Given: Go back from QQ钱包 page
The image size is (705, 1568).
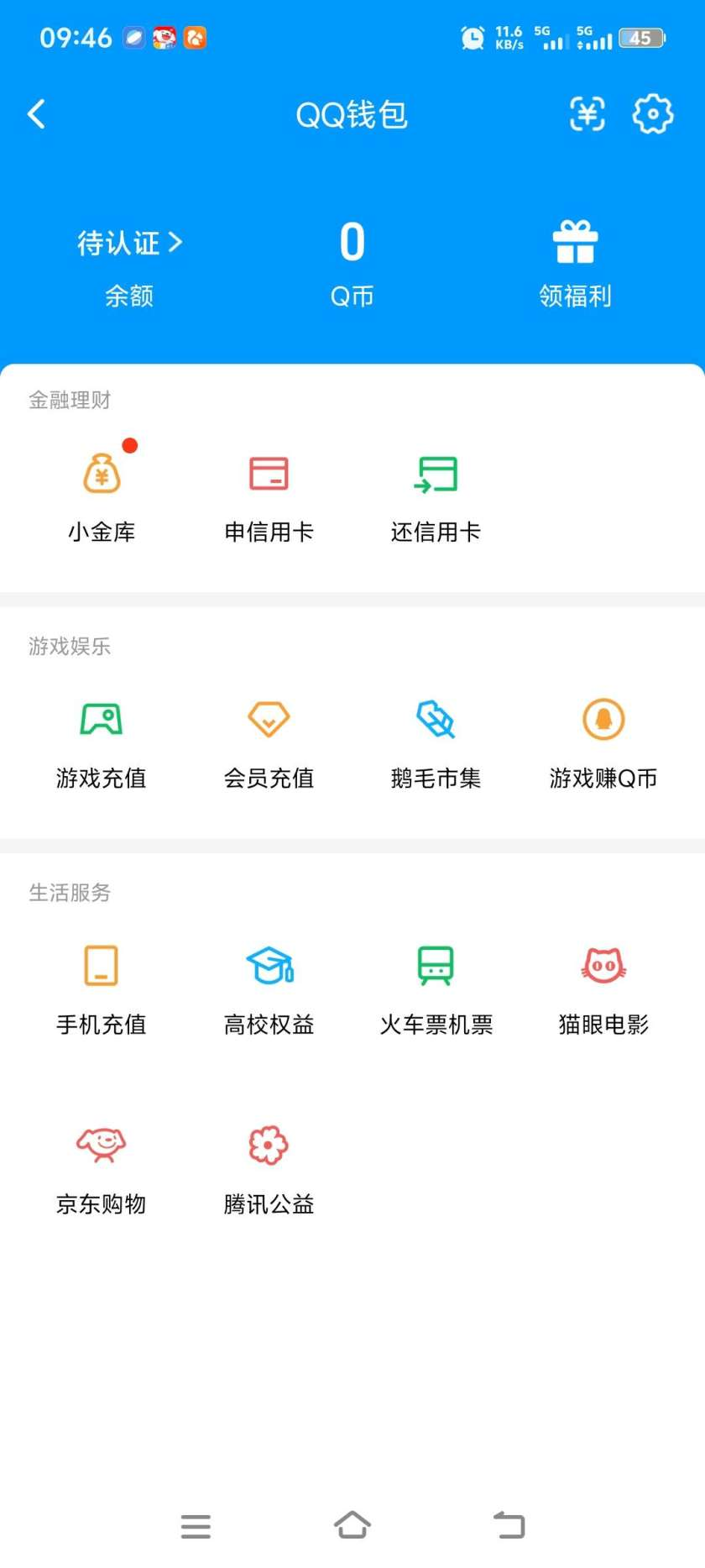Looking at the screenshot, I should 36,114.
